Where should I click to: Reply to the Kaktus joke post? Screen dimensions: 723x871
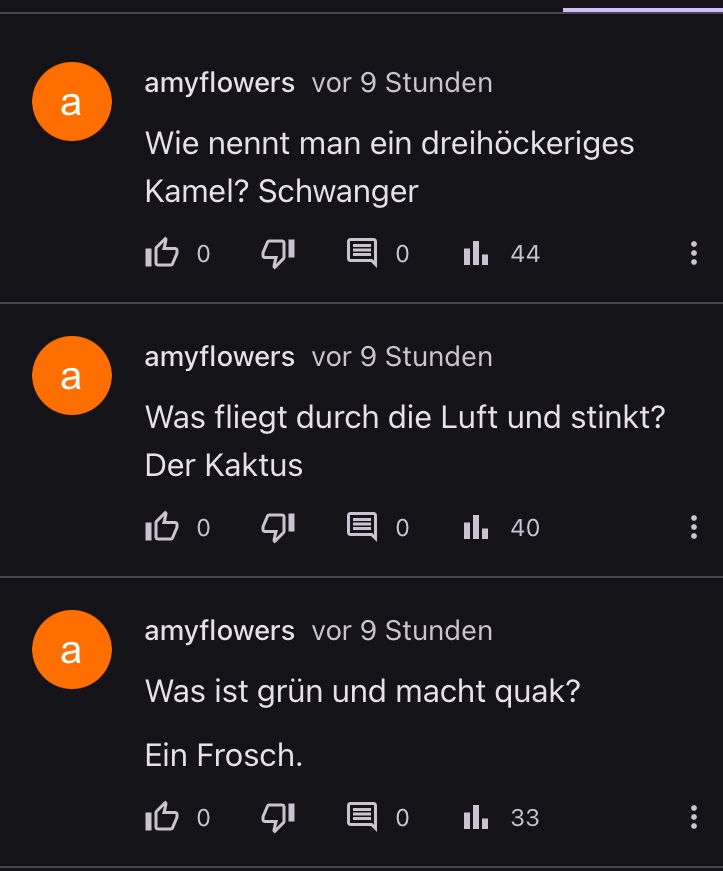coord(362,527)
